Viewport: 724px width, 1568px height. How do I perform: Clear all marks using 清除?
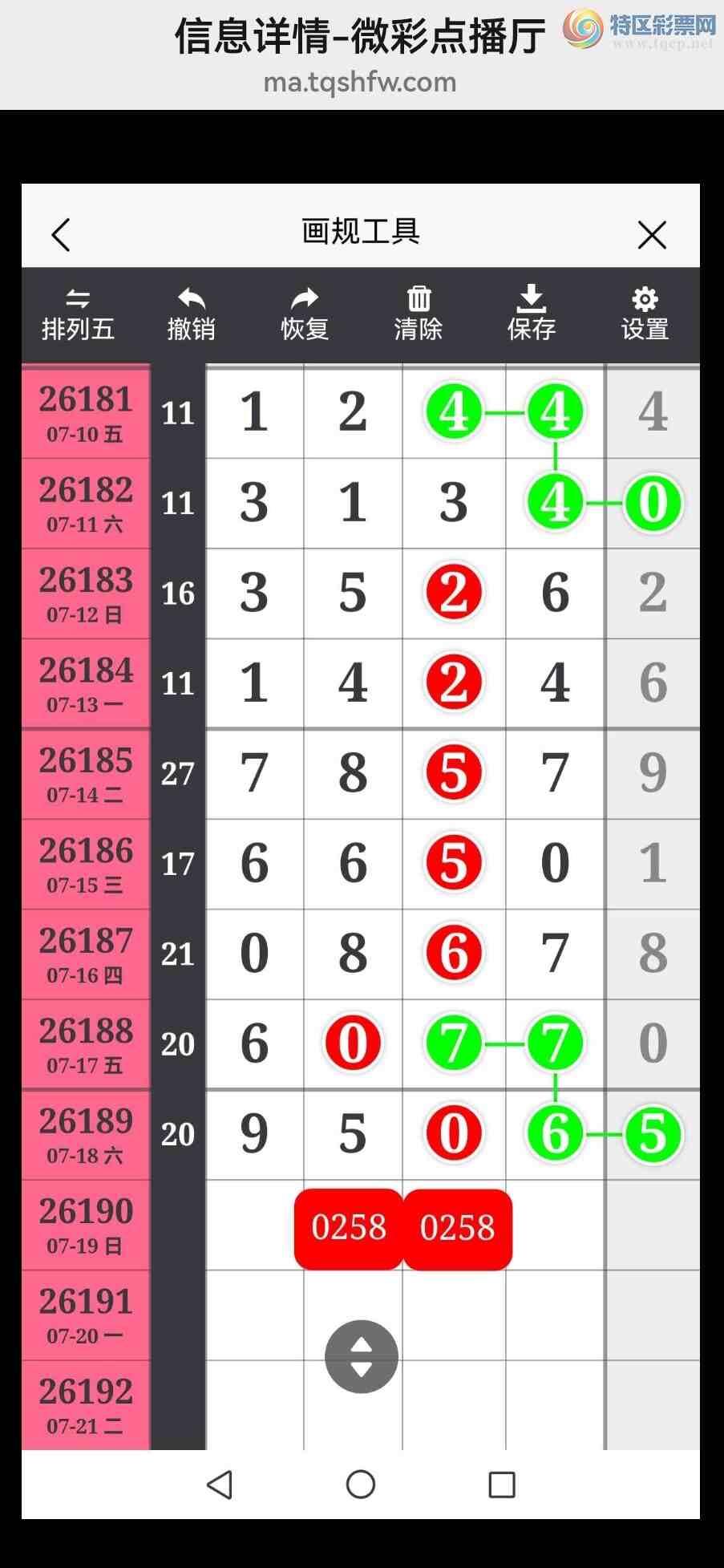[x=418, y=314]
